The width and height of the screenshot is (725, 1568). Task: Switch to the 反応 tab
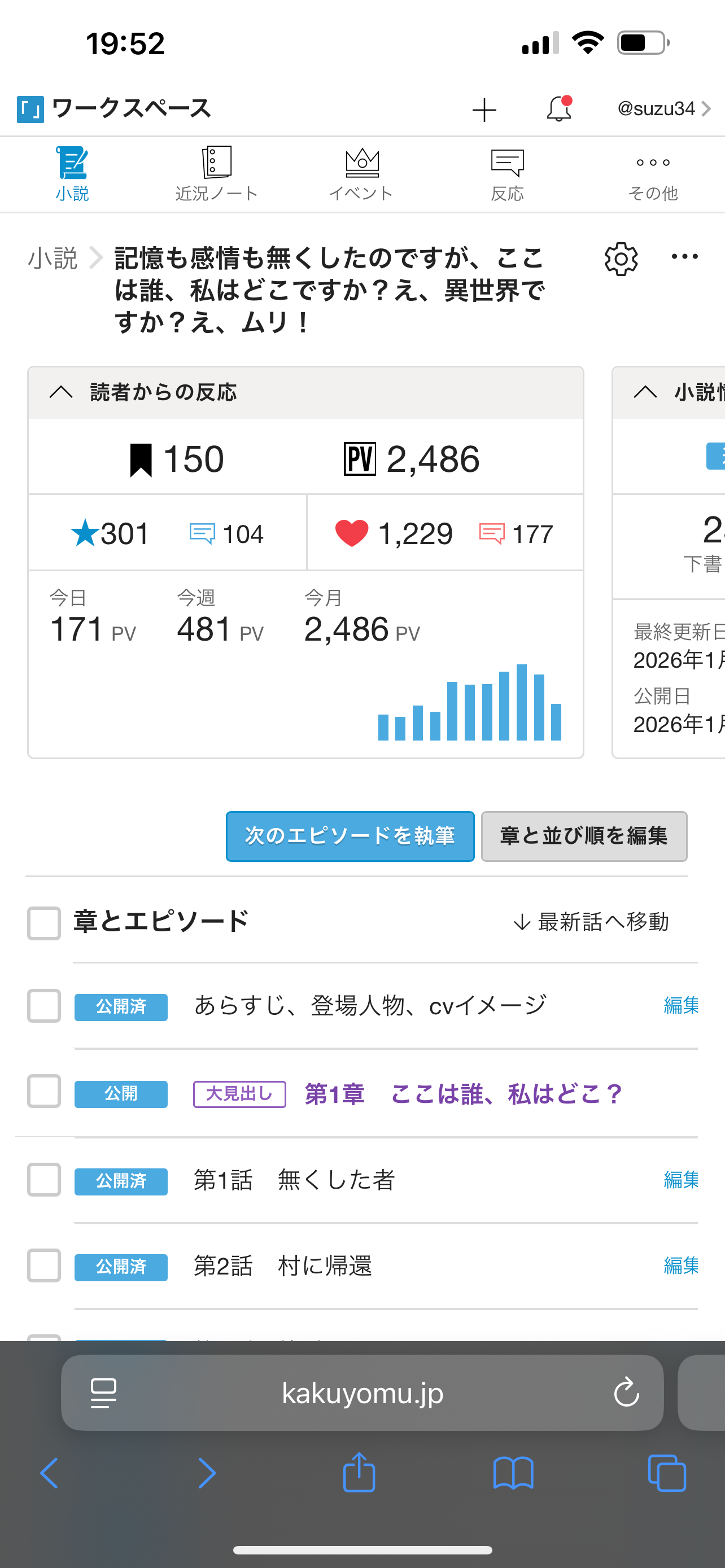pyautogui.click(x=507, y=174)
